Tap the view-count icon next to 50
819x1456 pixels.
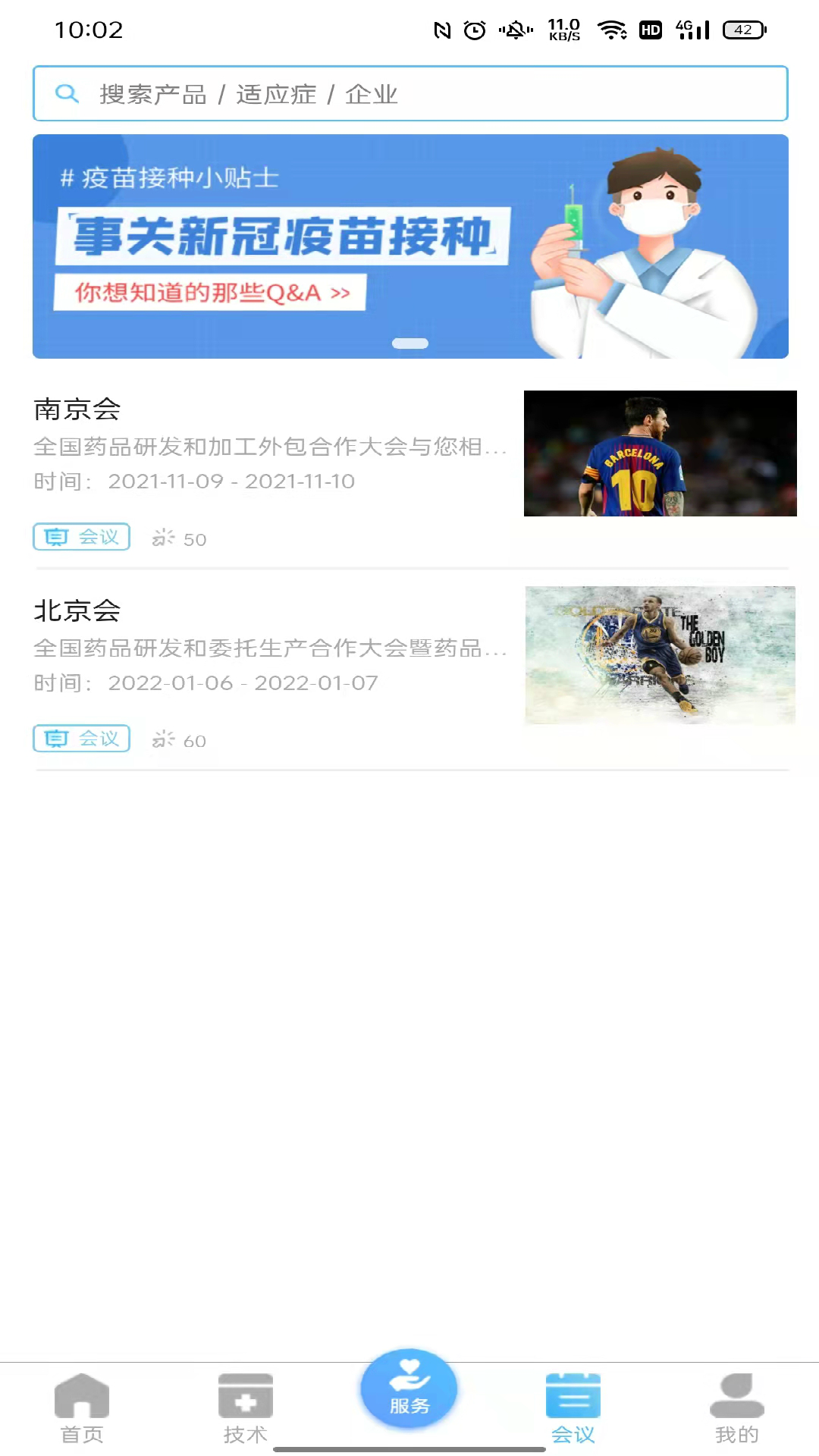pos(163,537)
